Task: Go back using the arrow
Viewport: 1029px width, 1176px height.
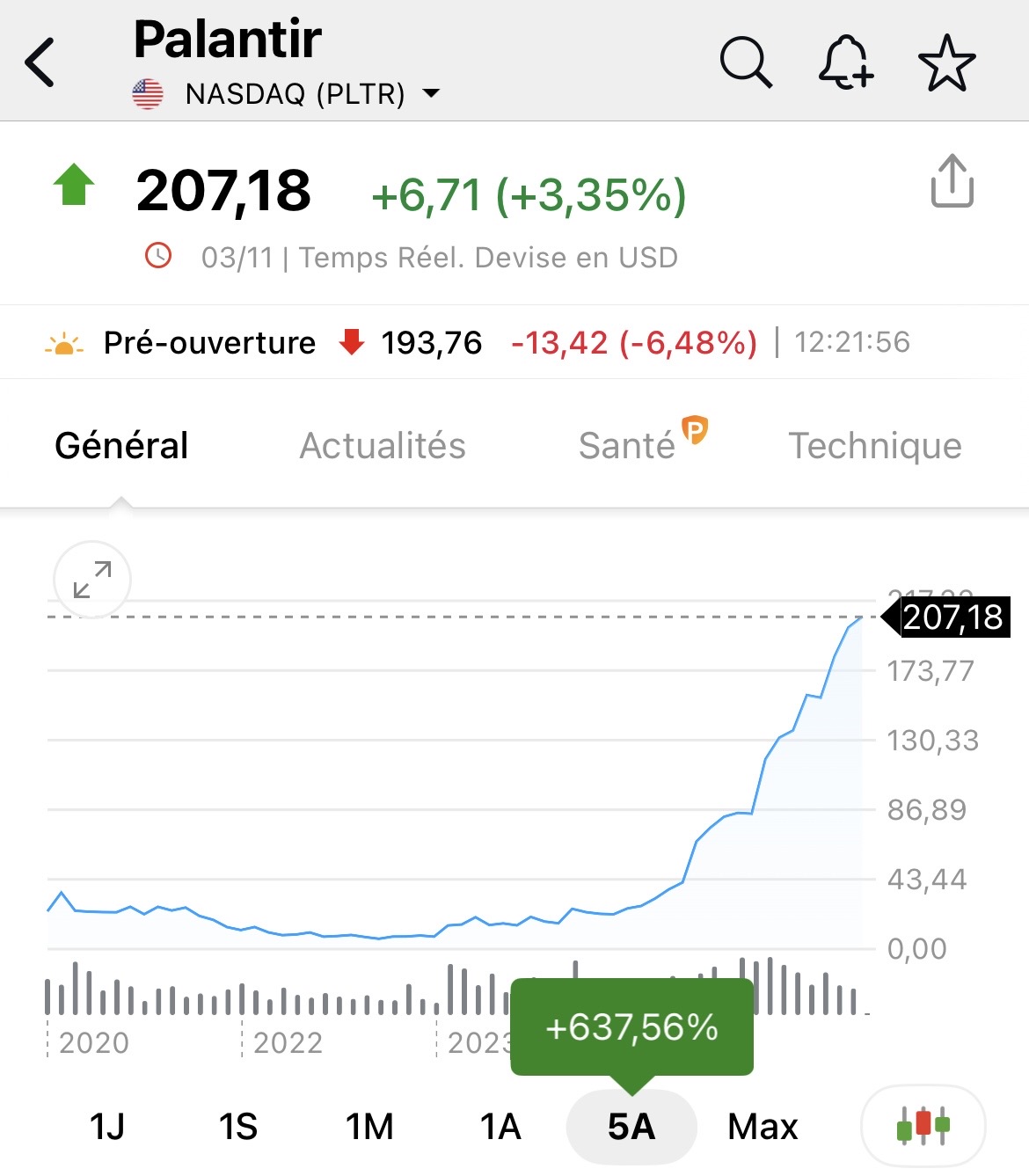Action: (40, 62)
